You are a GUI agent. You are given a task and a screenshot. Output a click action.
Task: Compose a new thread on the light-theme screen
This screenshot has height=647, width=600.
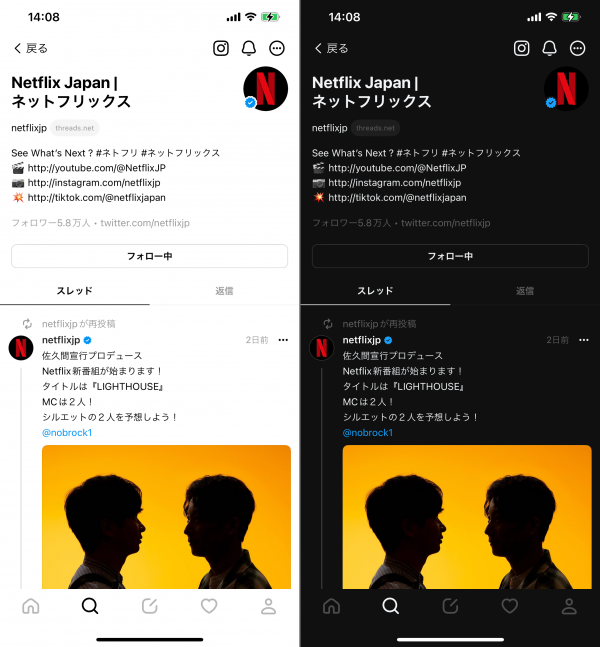(x=150, y=605)
